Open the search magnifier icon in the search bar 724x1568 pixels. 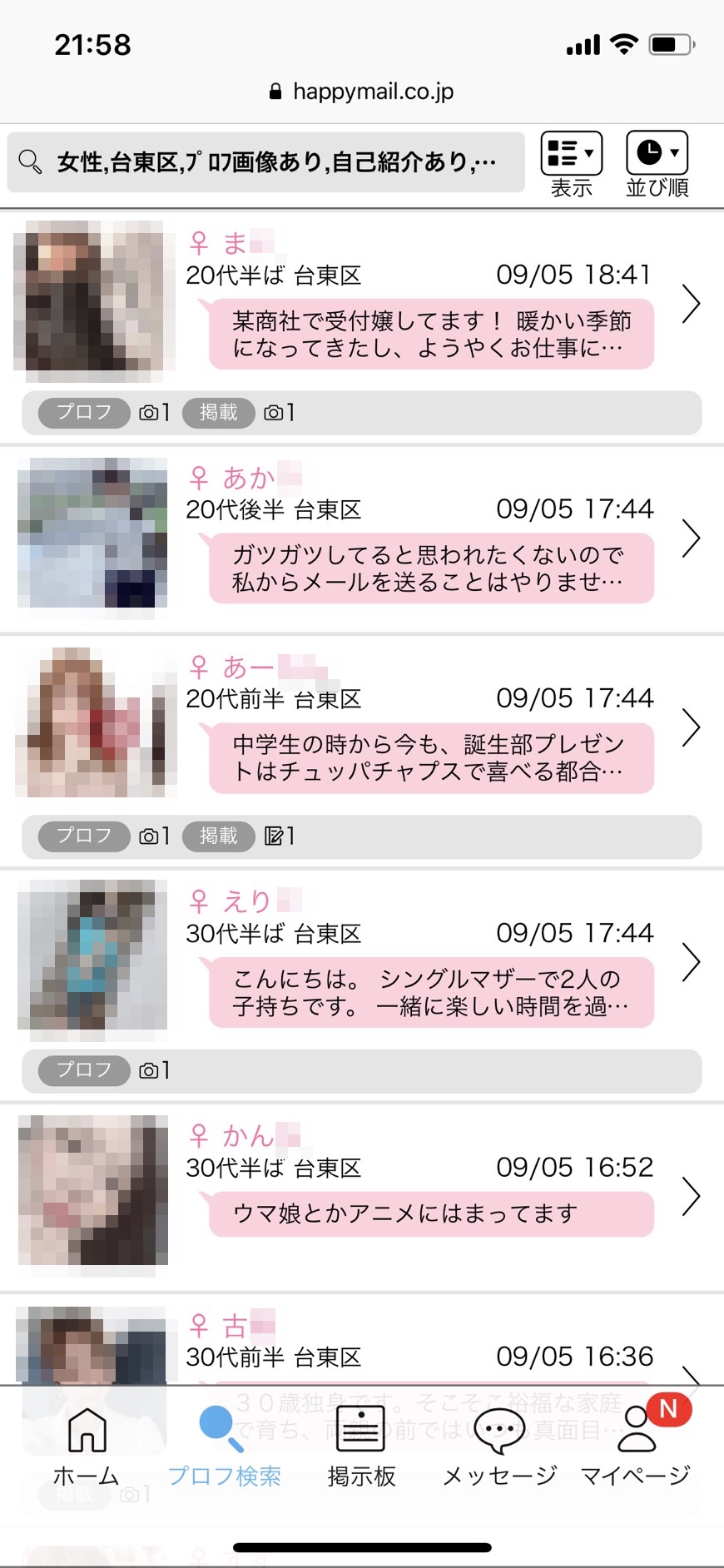[x=32, y=161]
